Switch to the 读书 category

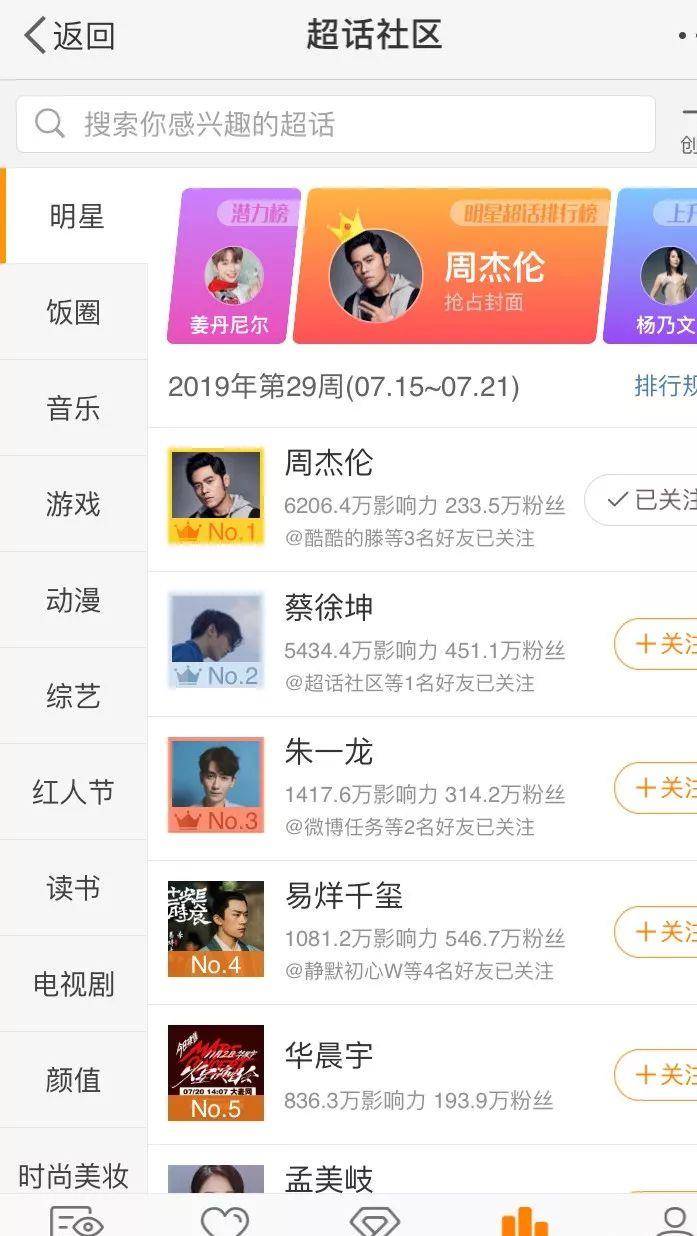click(x=73, y=888)
